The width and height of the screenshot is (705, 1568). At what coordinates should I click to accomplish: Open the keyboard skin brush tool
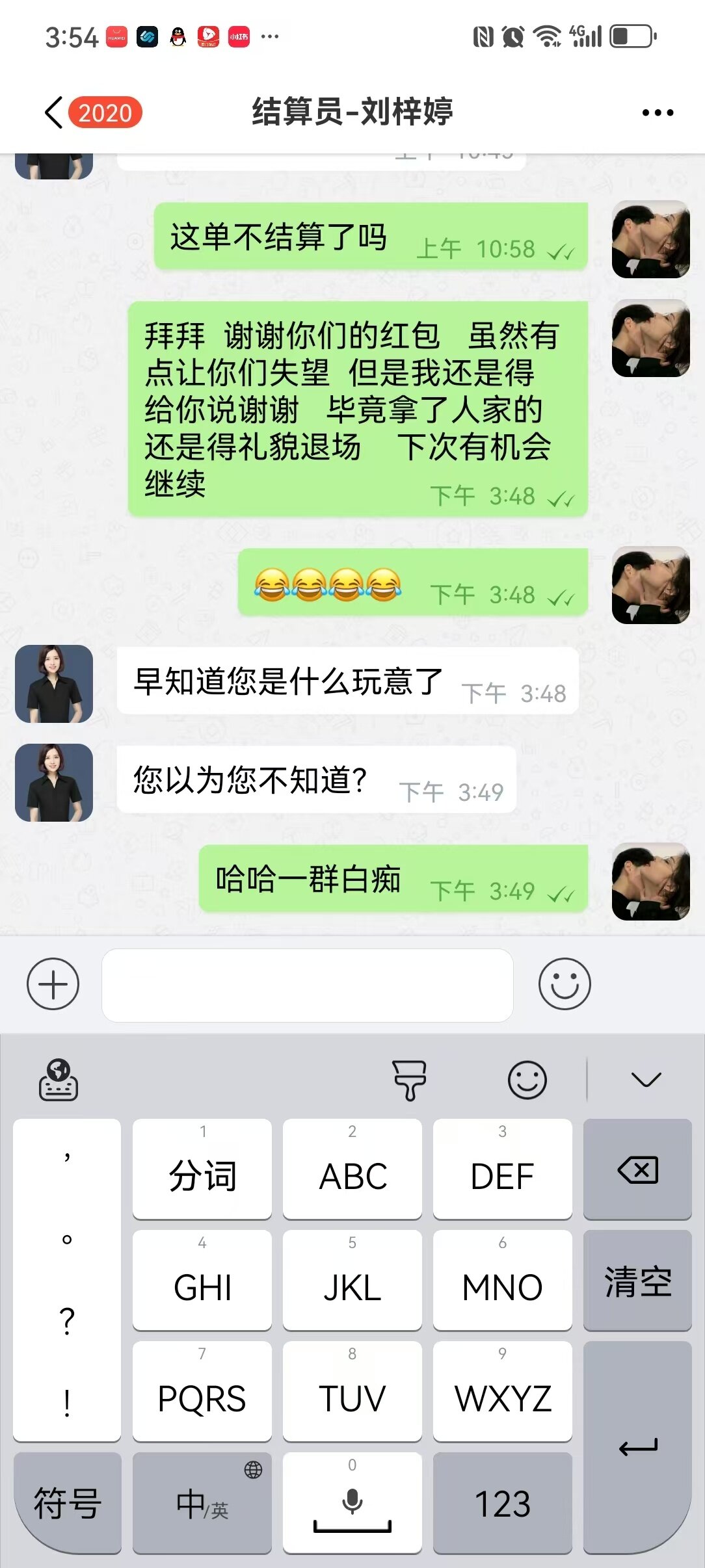point(409,1080)
